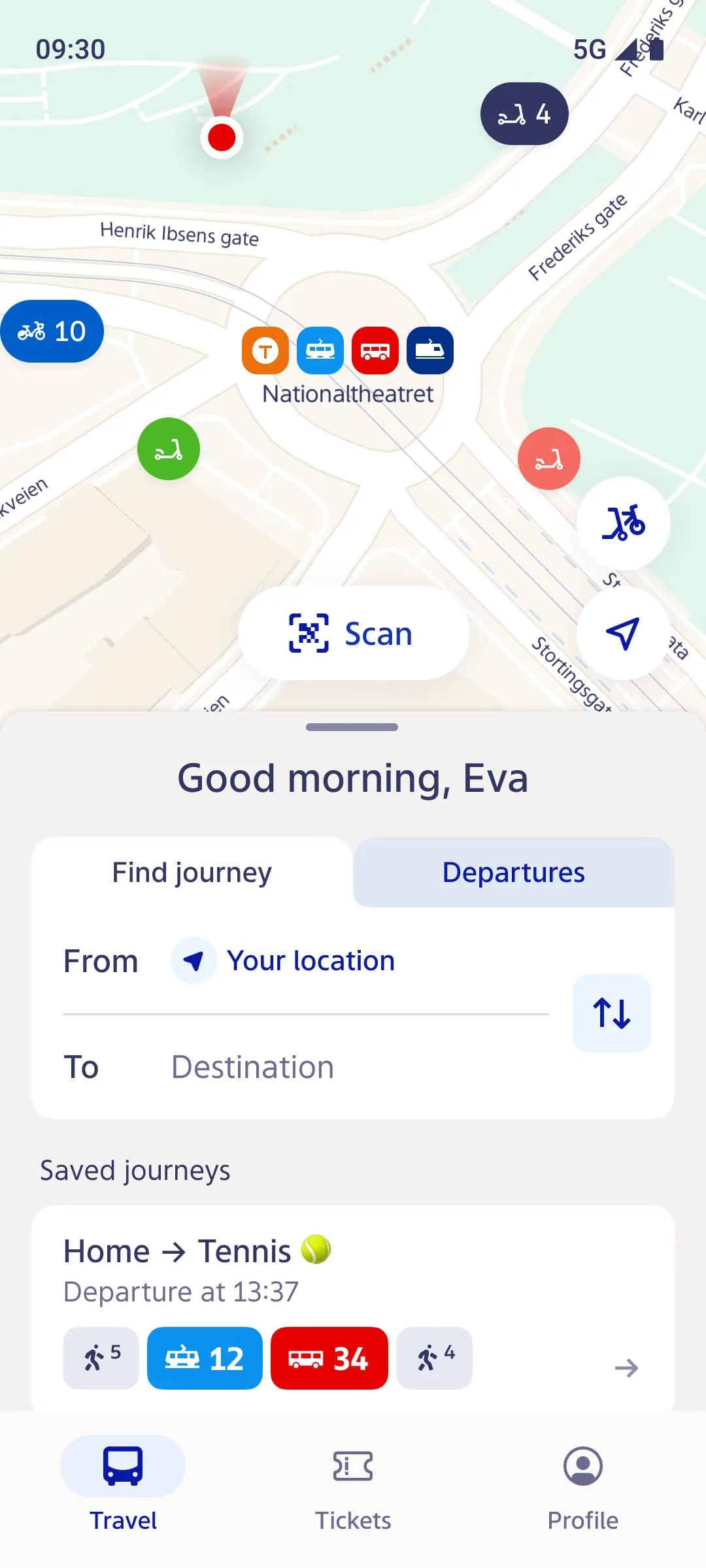Select the green scooter marker
The width and height of the screenshot is (706, 1568).
pos(169,449)
